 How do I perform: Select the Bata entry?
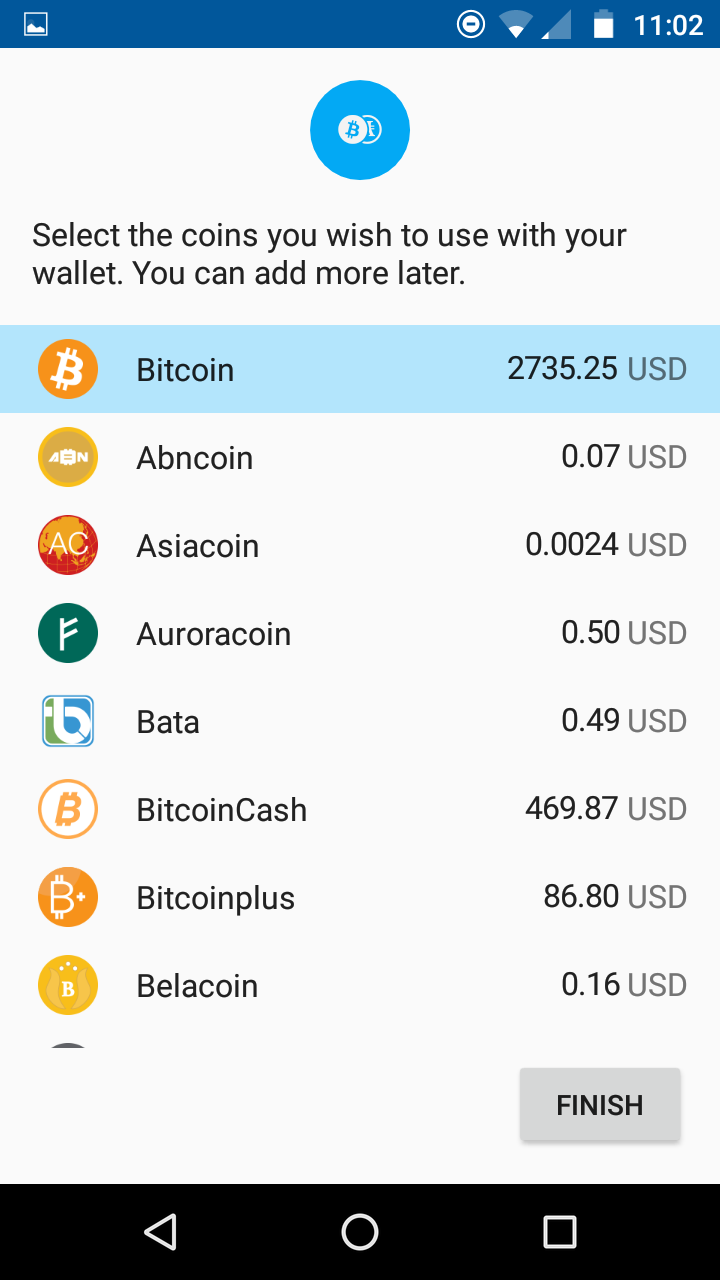click(360, 721)
